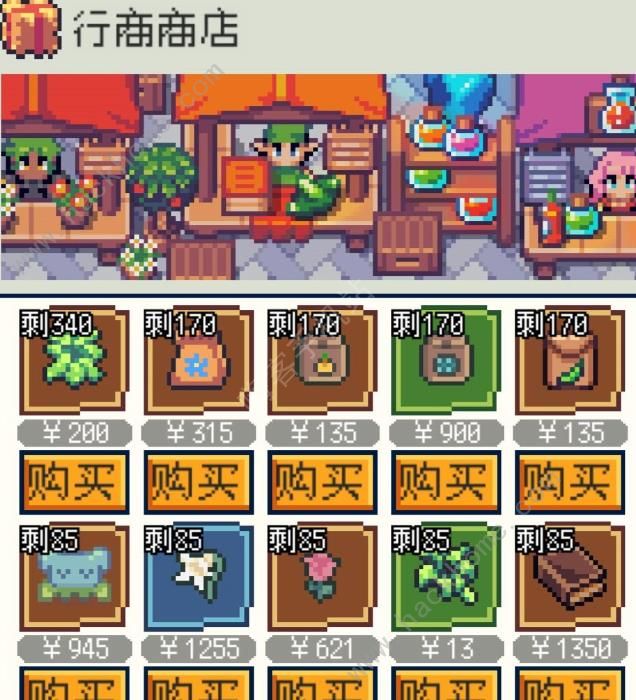Select the pink rose item priced ¥621
This screenshot has width=636, height=700.
322,578
